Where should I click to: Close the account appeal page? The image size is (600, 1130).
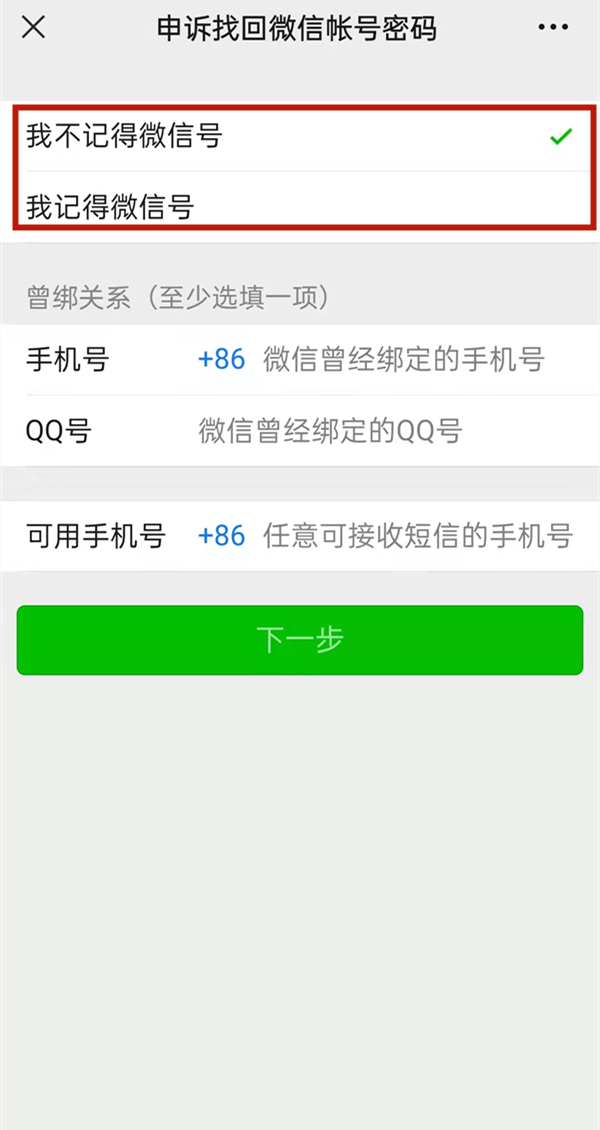click(33, 28)
